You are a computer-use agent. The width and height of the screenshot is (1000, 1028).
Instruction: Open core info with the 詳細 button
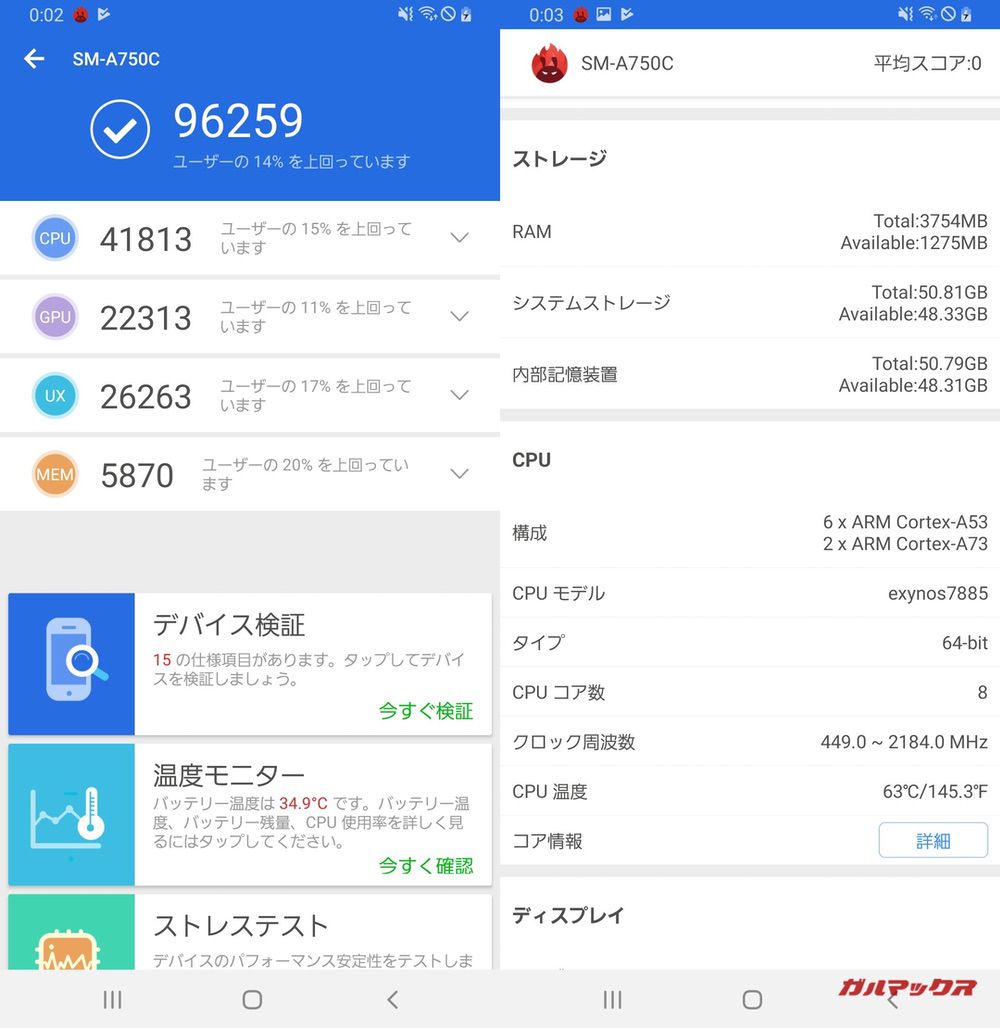(933, 841)
